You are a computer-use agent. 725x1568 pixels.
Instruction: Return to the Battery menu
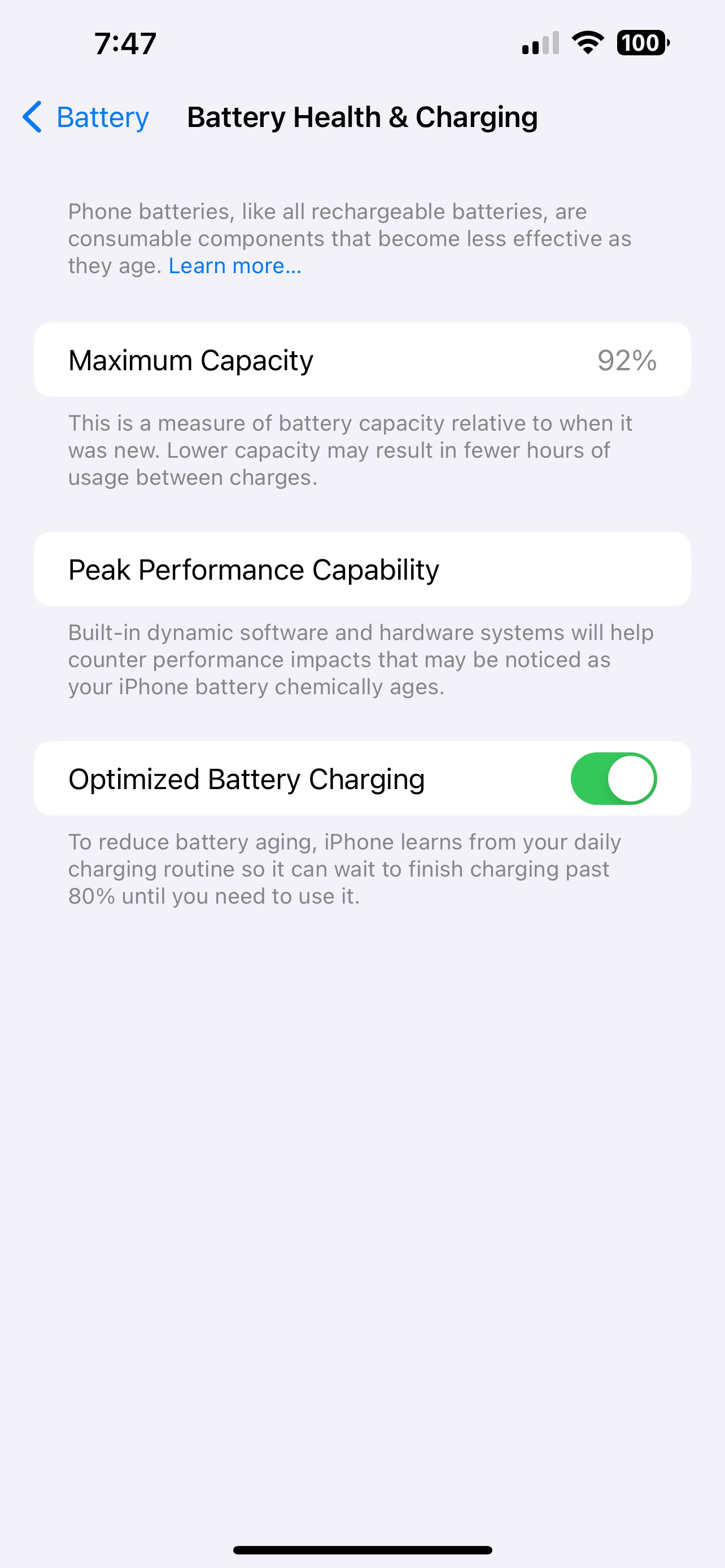pyautogui.click(x=85, y=117)
